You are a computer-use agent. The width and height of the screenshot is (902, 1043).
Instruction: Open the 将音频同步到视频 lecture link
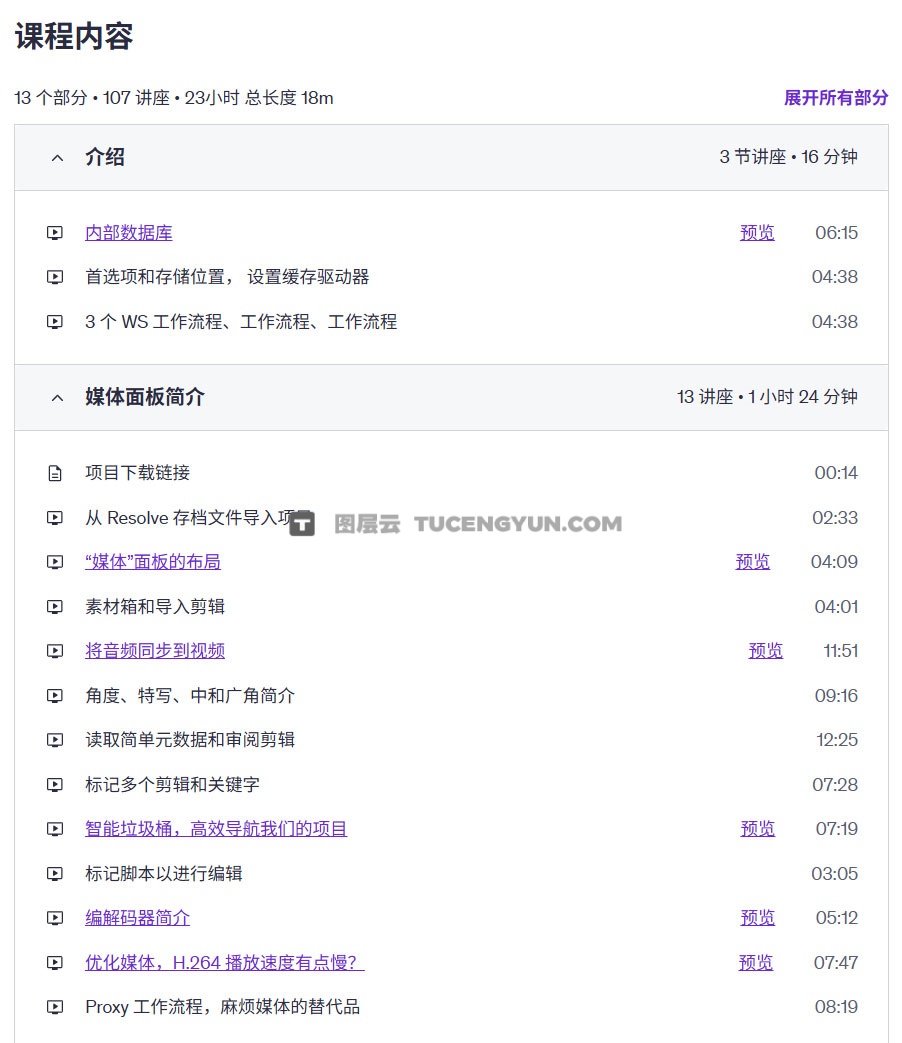click(155, 651)
